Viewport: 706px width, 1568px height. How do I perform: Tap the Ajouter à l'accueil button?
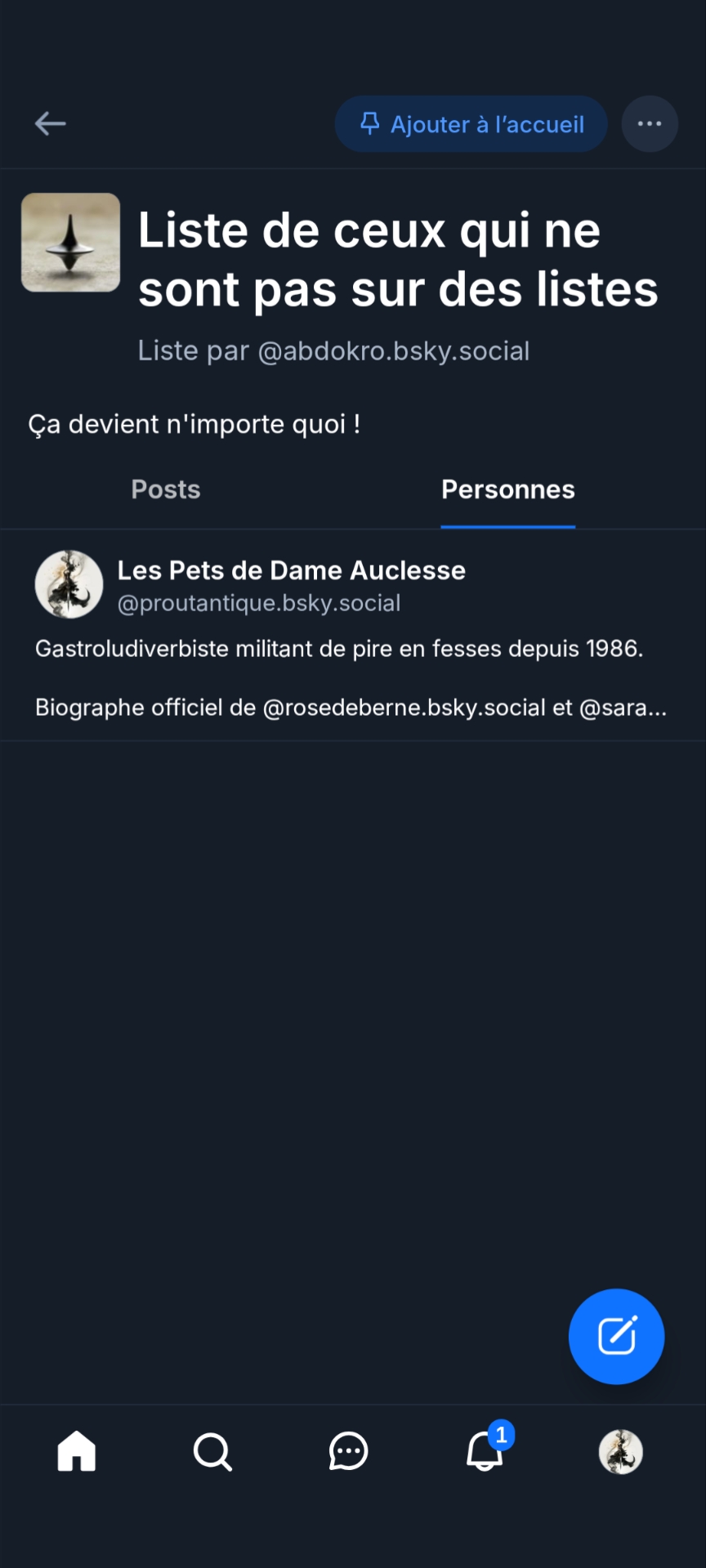[x=471, y=124]
